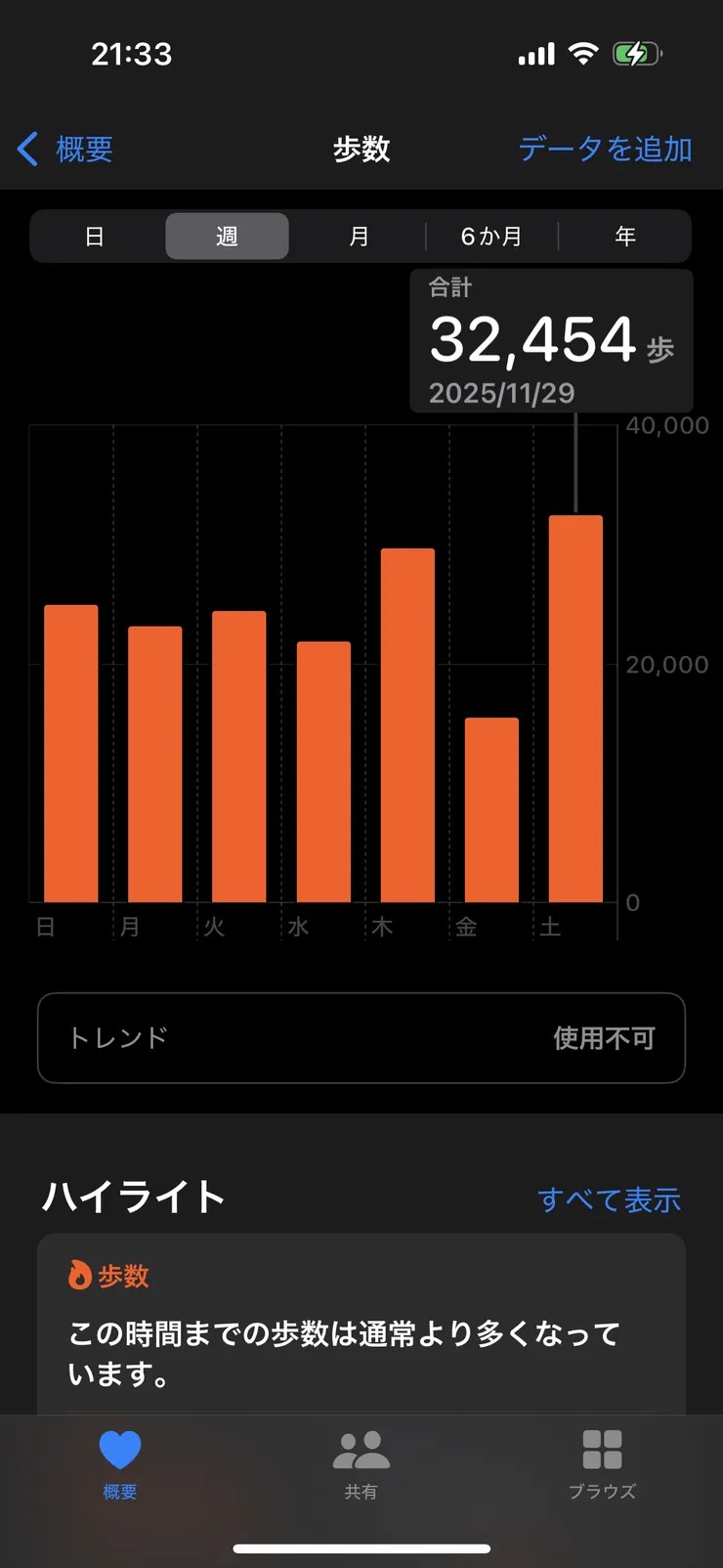Image resolution: width=723 pixels, height=1568 pixels.
Task: Select the 週 segment
Action: click(x=227, y=237)
